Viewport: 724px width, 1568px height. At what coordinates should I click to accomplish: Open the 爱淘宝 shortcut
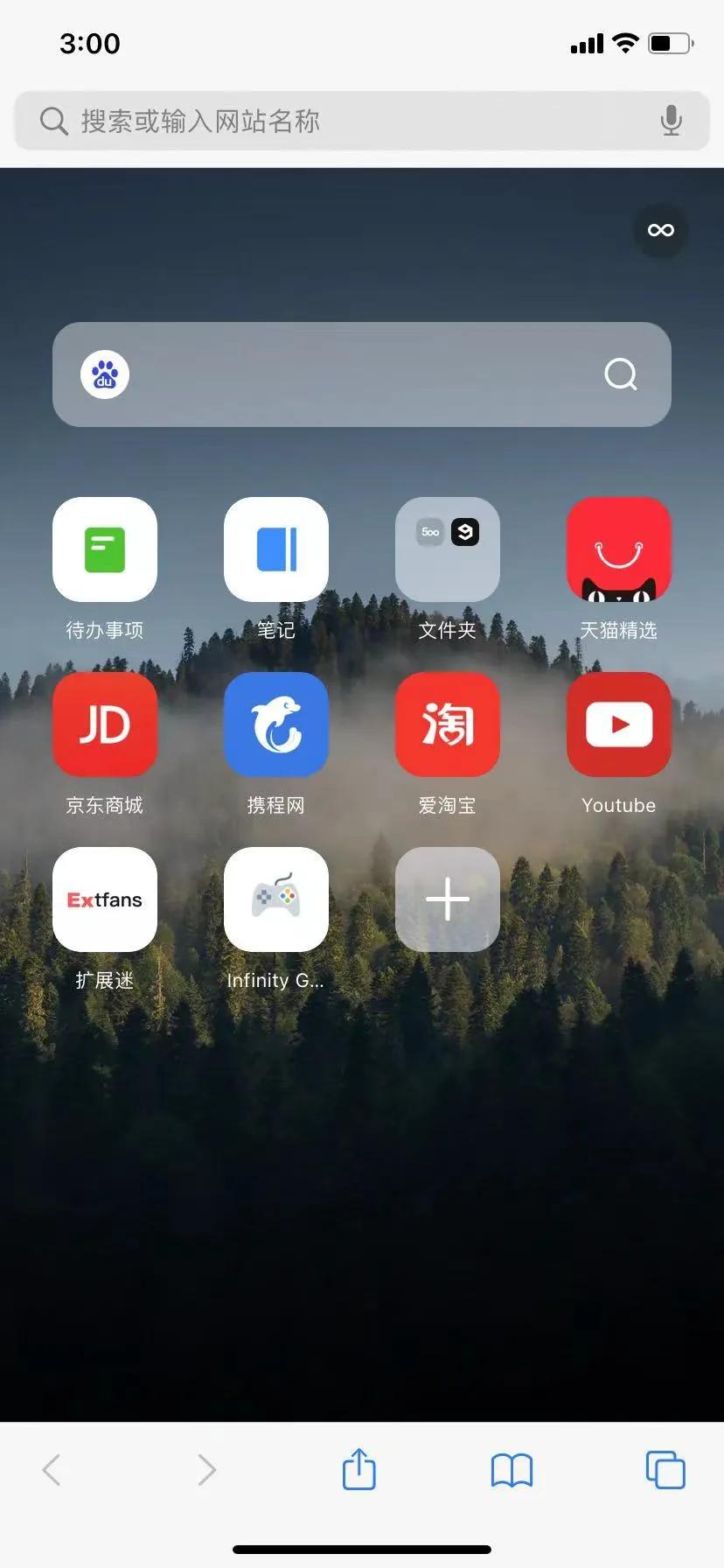[447, 724]
